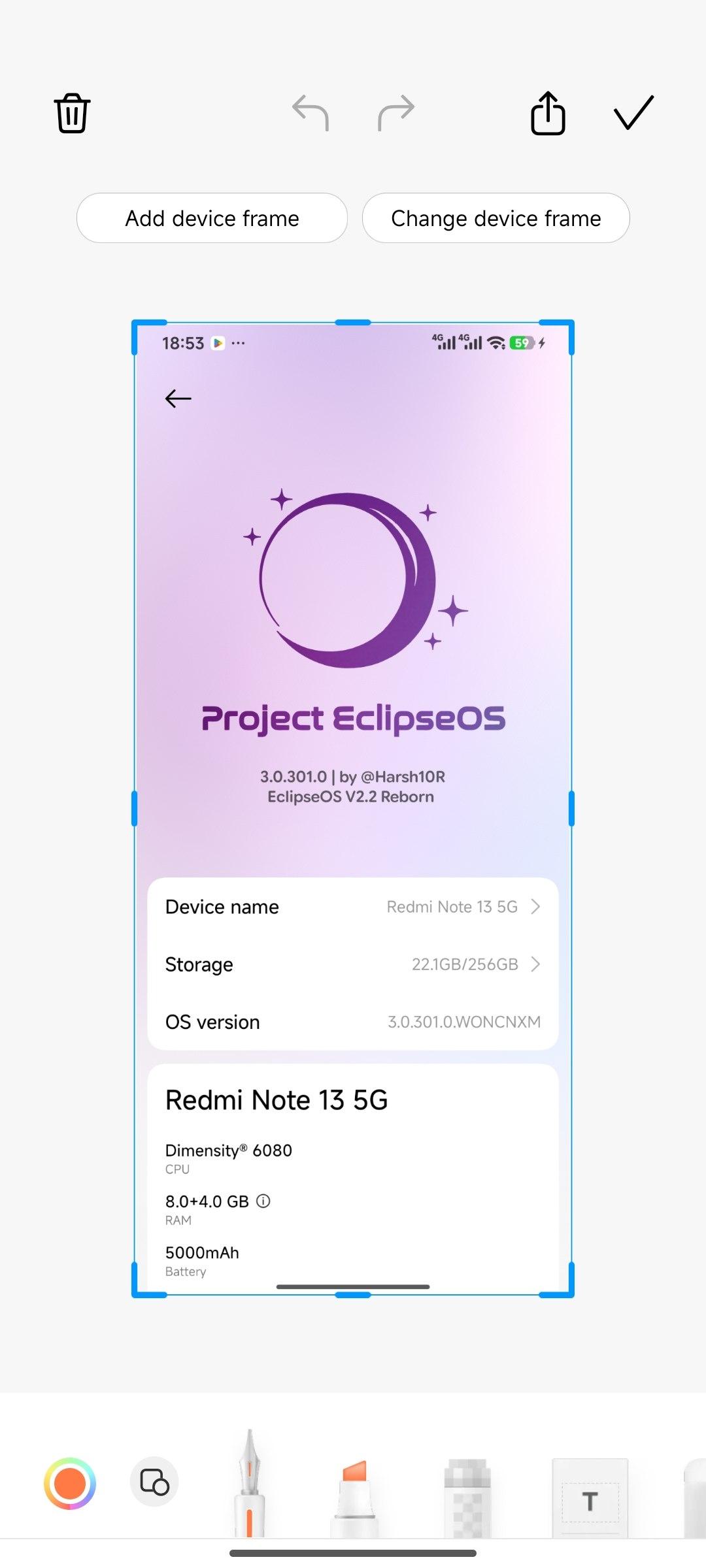Tap Change device frame button
Viewport: 706px width, 1568px height.
pyautogui.click(x=496, y=218)
